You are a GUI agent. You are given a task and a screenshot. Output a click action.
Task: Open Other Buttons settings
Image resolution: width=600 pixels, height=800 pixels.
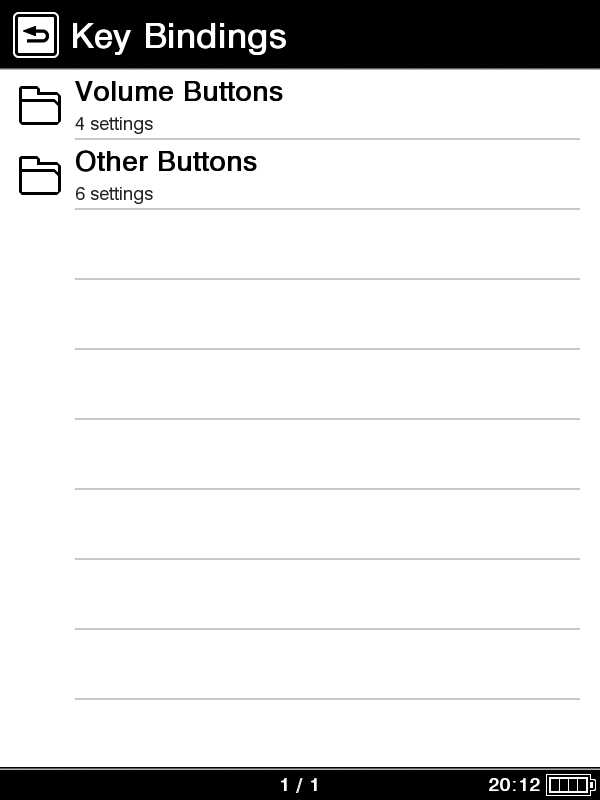166,174
